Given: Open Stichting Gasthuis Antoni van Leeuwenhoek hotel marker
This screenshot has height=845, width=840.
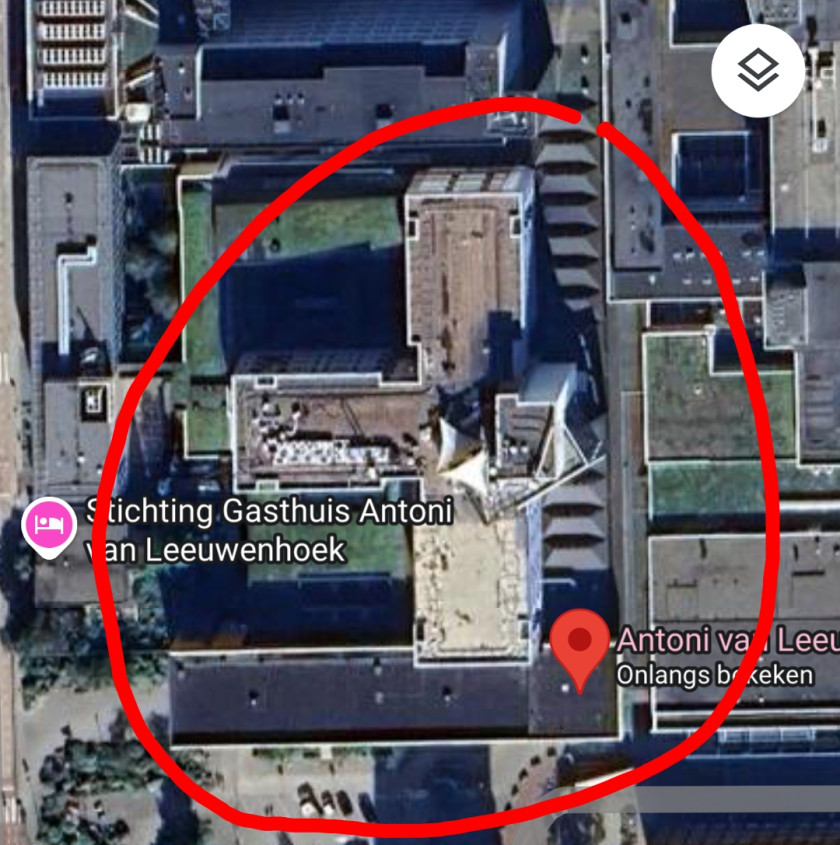Looking at the screenshot, I should pos(49,526).
